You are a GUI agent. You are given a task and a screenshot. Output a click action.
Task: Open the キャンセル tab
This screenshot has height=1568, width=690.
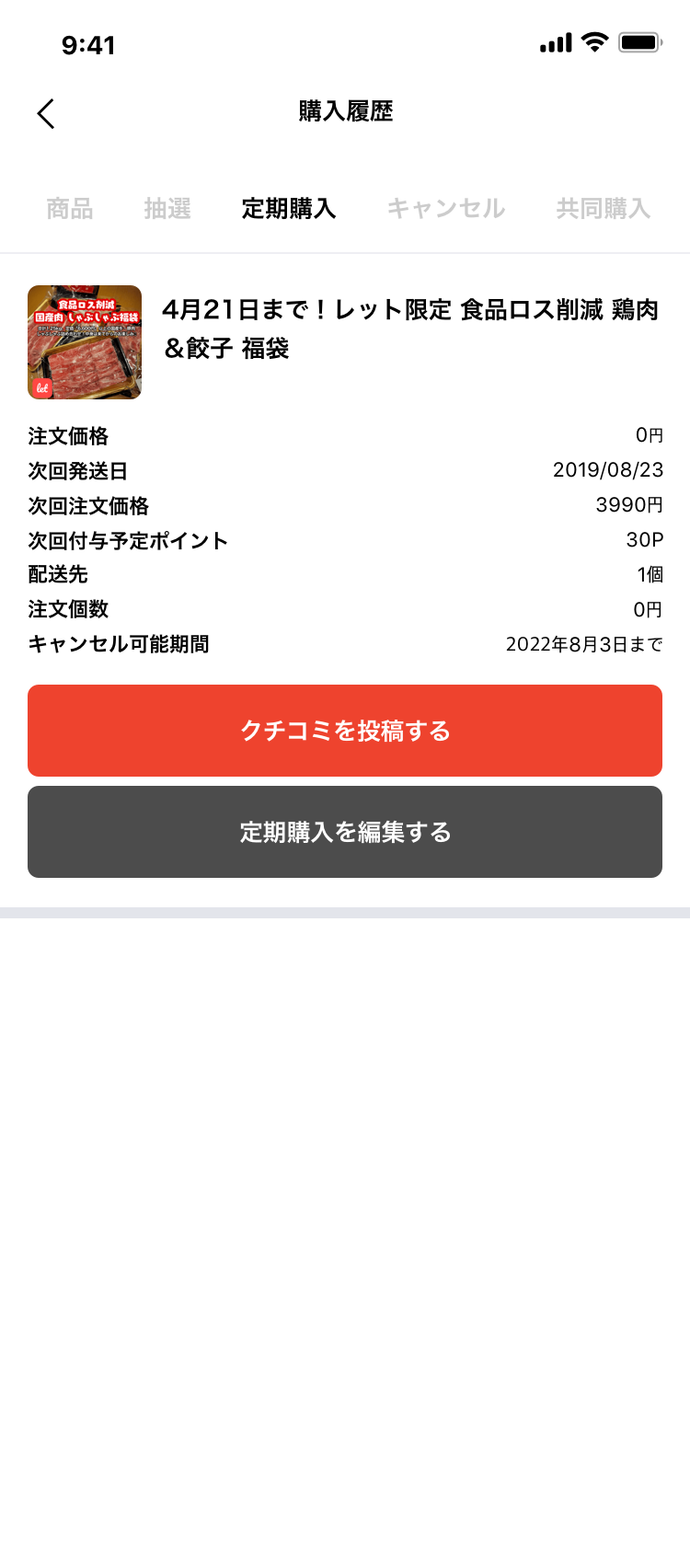[x=446, y=209]
